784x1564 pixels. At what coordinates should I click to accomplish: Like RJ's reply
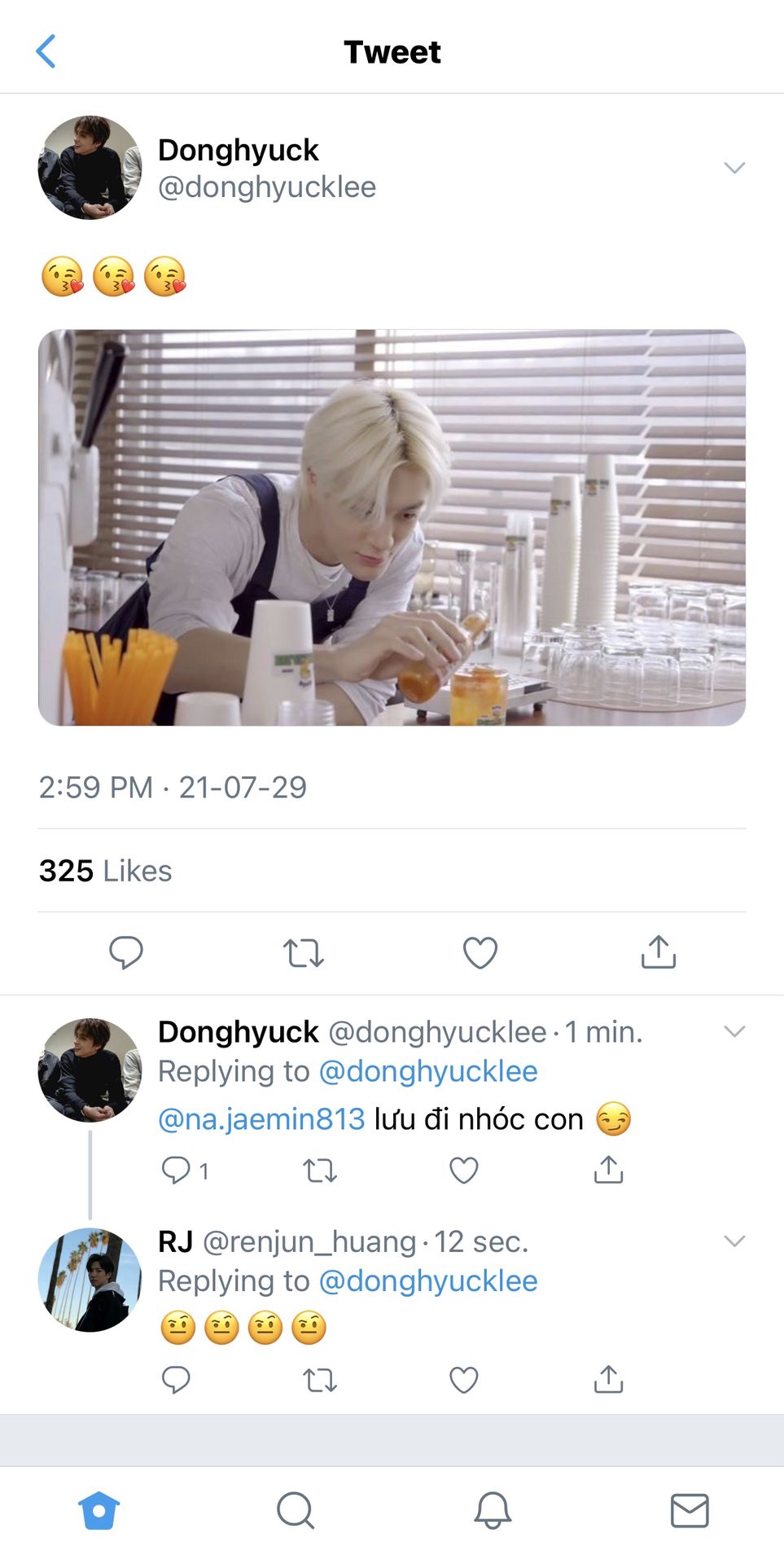coord(464,1380)
